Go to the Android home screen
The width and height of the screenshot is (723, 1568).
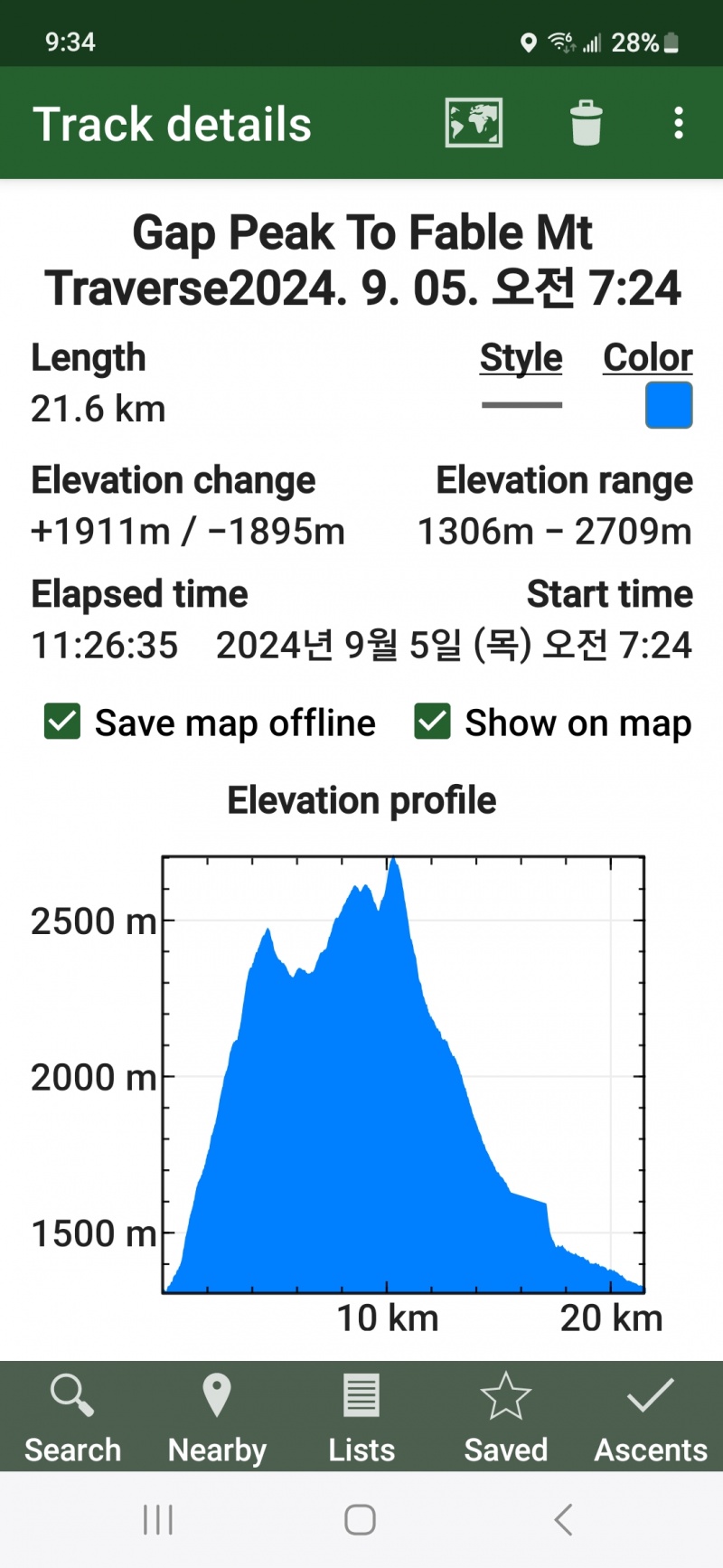click(x=360, y=1520)
